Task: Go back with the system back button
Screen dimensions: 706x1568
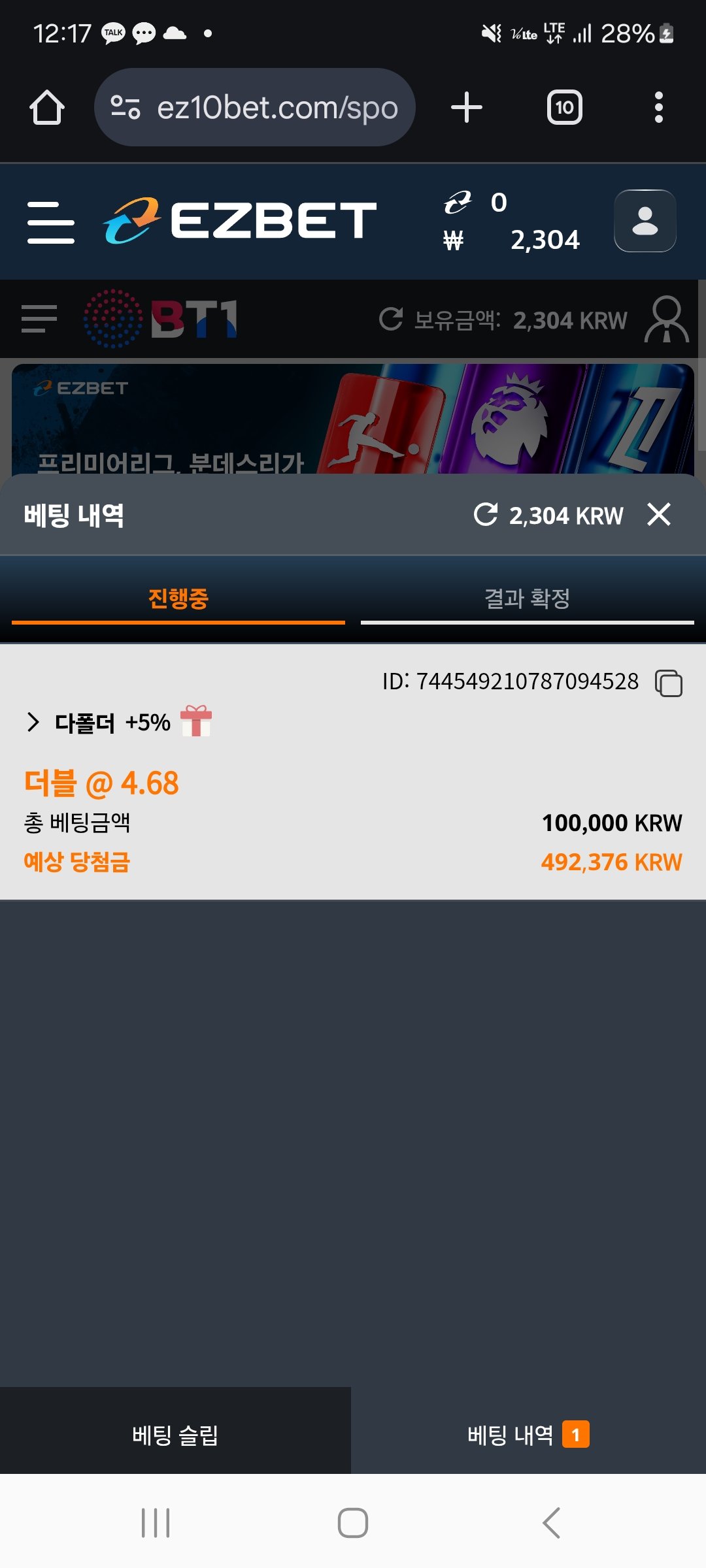Action: click(552, 1523)
